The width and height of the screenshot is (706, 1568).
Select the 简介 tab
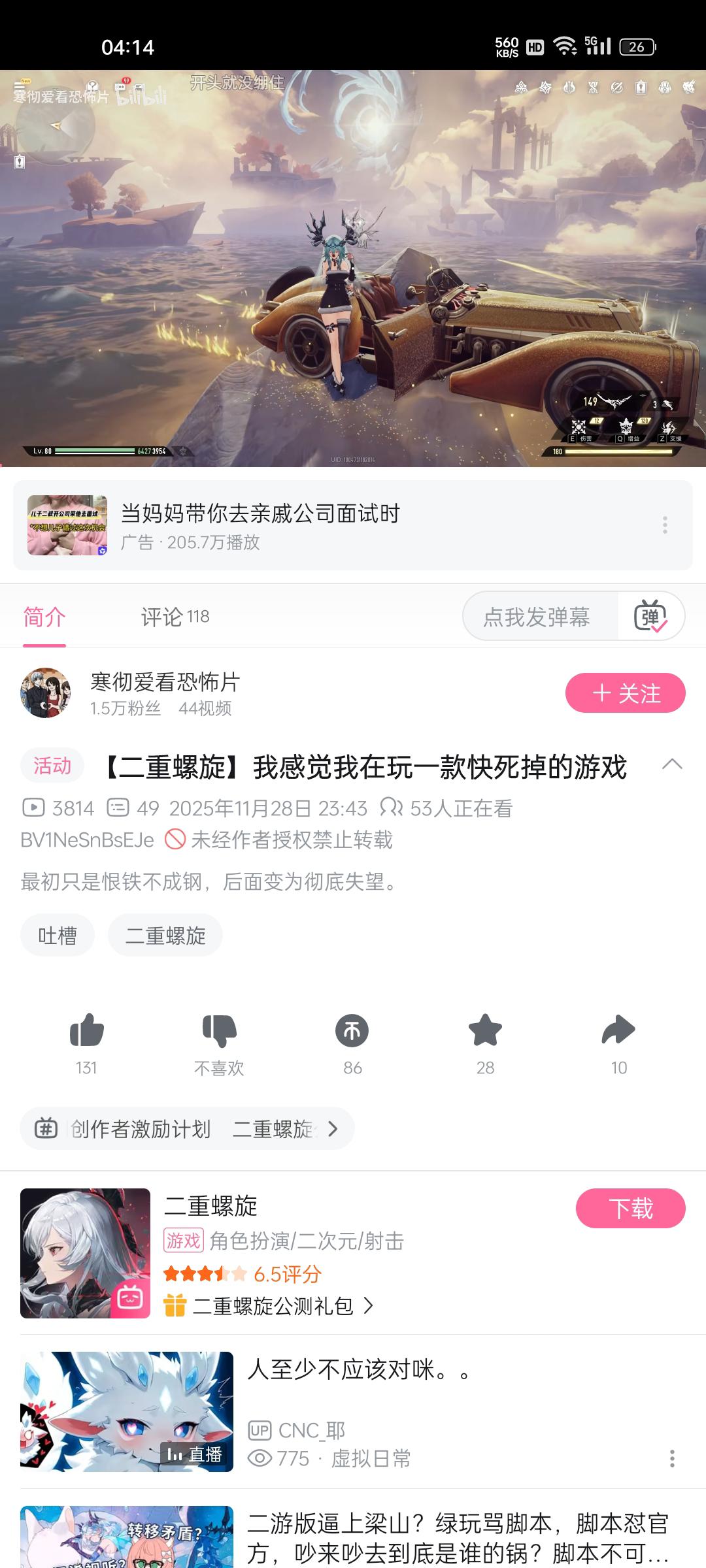pyautogui.click(x=44, y=617)
